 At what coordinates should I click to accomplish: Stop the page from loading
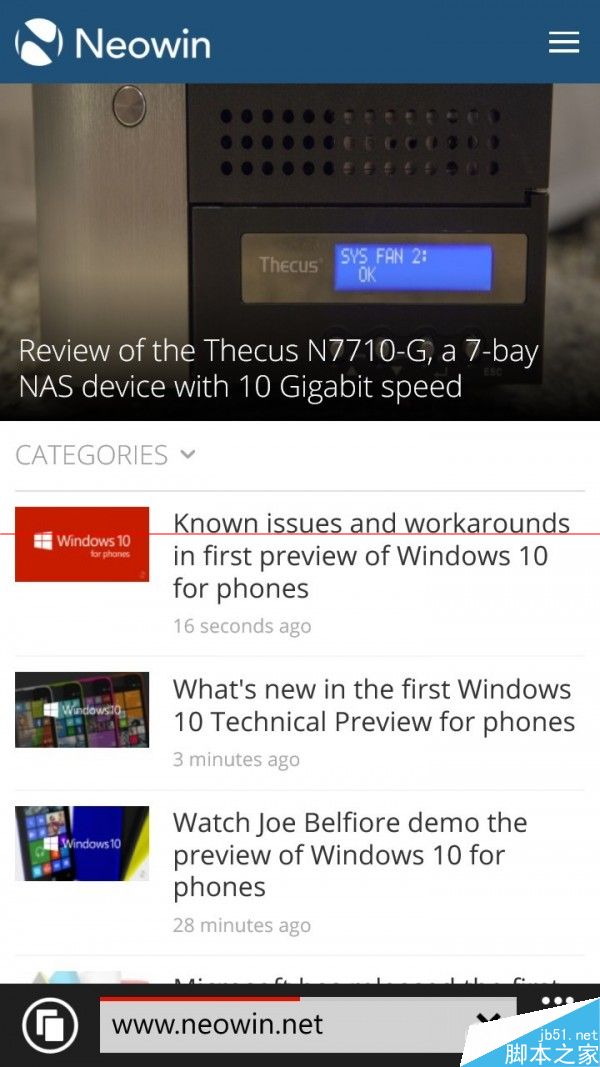point(488,1021)
